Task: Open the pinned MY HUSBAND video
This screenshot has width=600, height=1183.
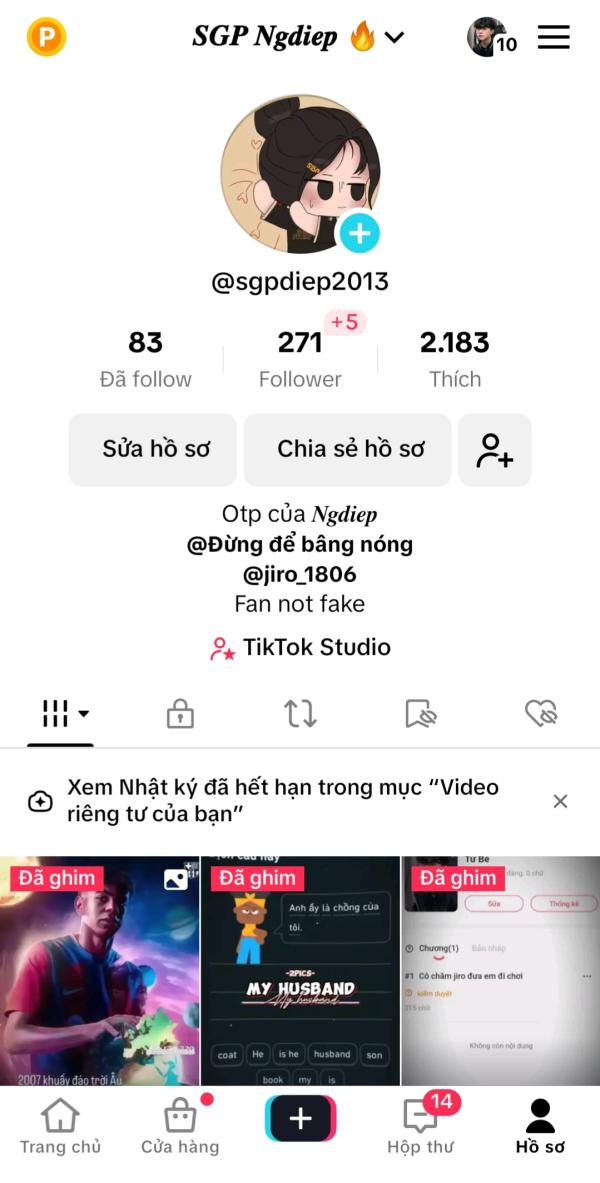Action: pos(300,970)
